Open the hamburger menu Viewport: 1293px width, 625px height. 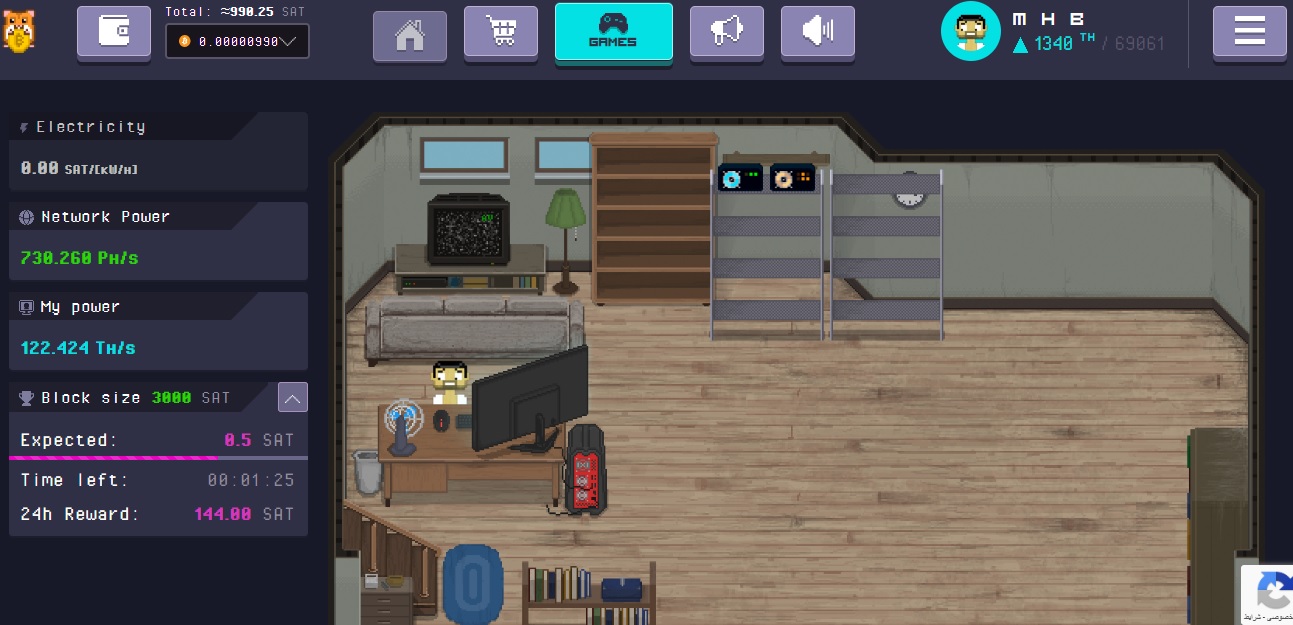1249,31
